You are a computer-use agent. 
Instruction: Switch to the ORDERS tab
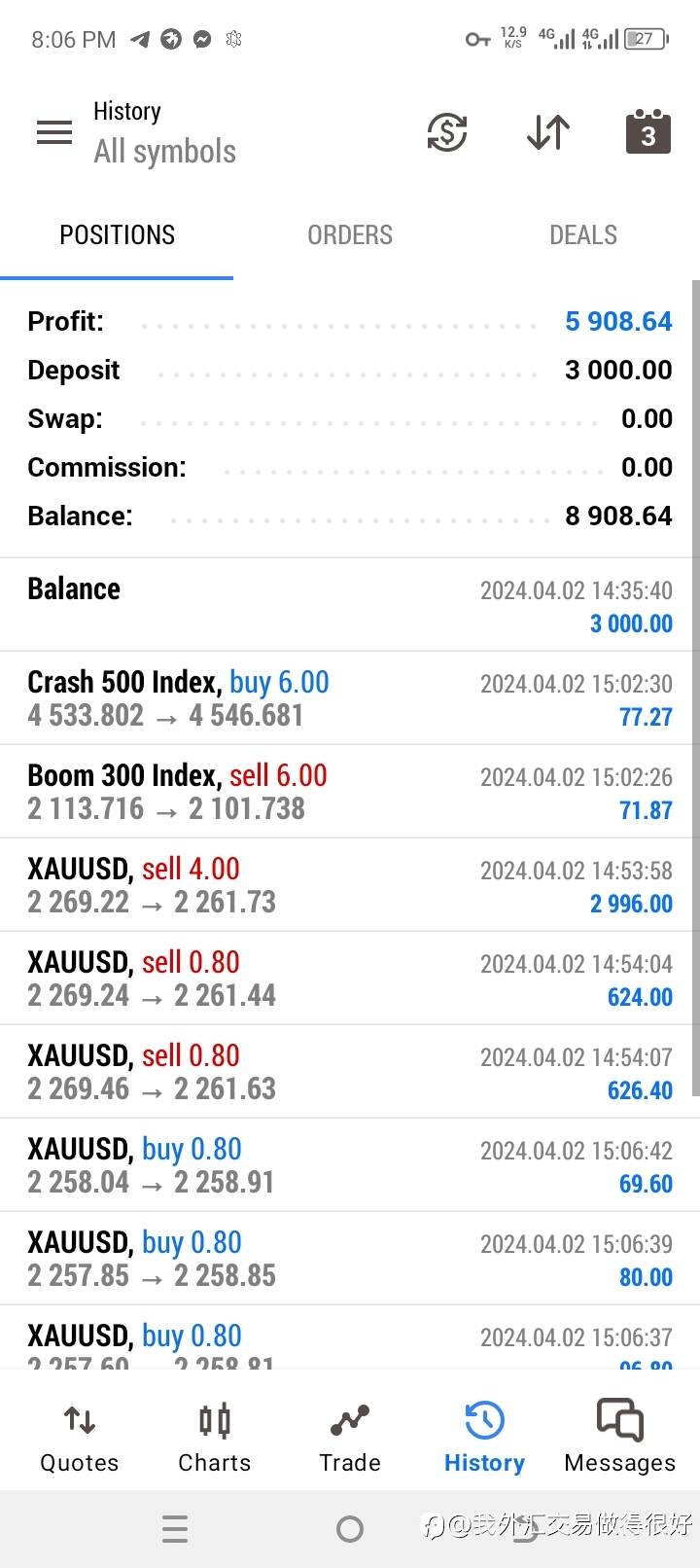pyautogui.click(x=350, y=235)
